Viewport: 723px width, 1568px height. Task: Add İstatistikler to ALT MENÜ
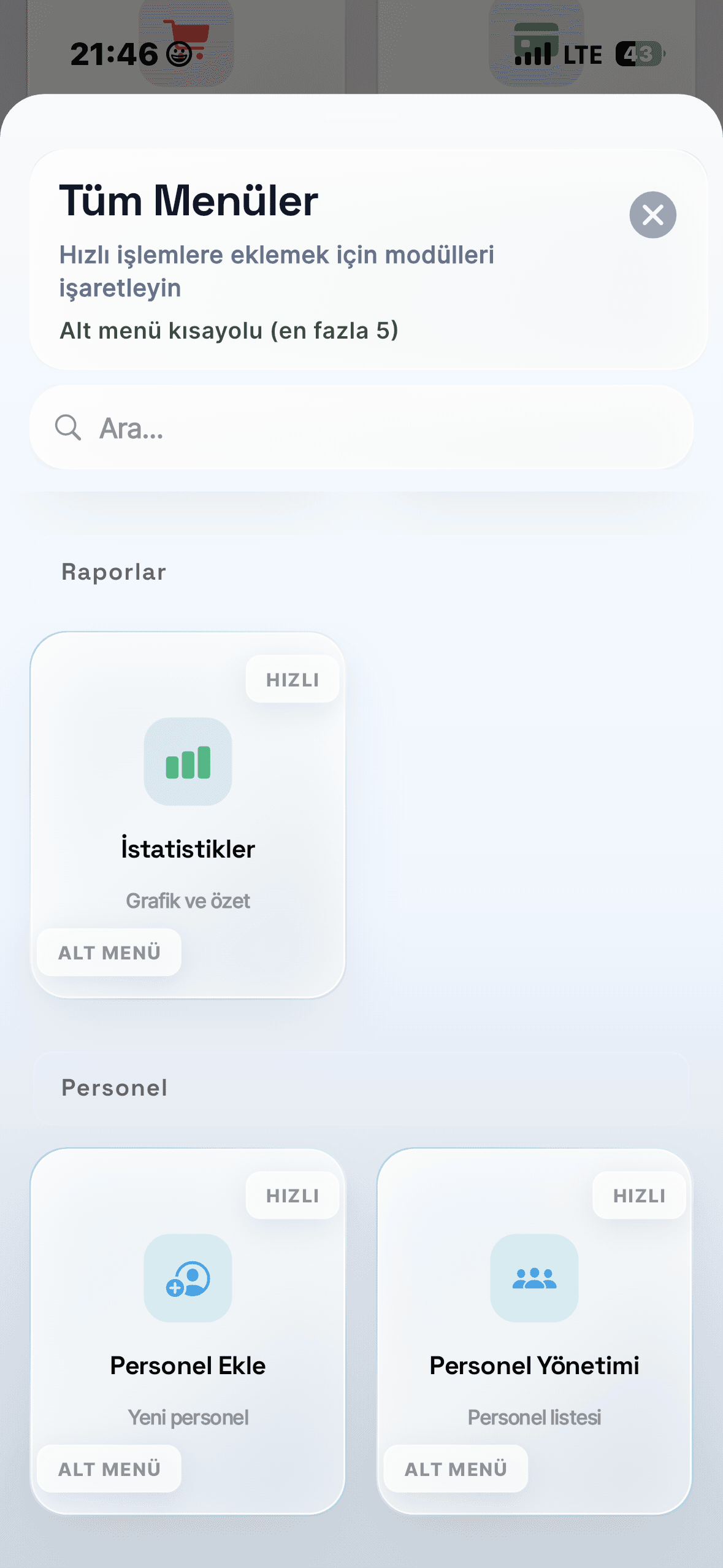click(109, 952)
